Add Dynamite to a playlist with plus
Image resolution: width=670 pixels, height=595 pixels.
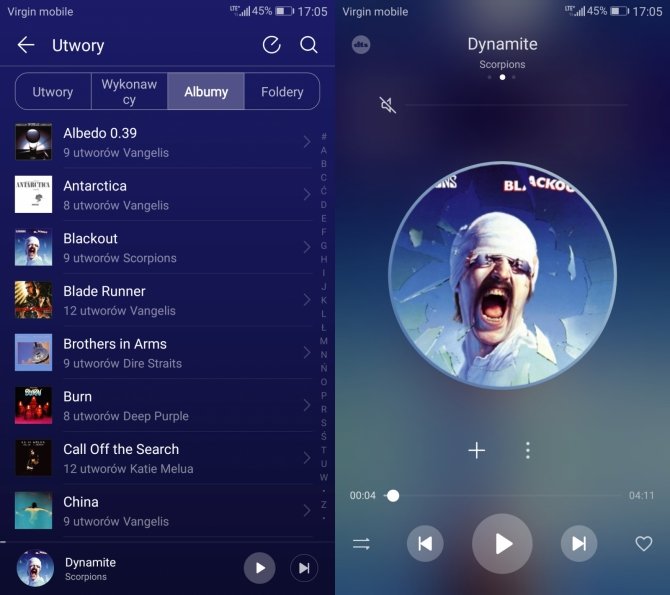(x=477, y=451)
